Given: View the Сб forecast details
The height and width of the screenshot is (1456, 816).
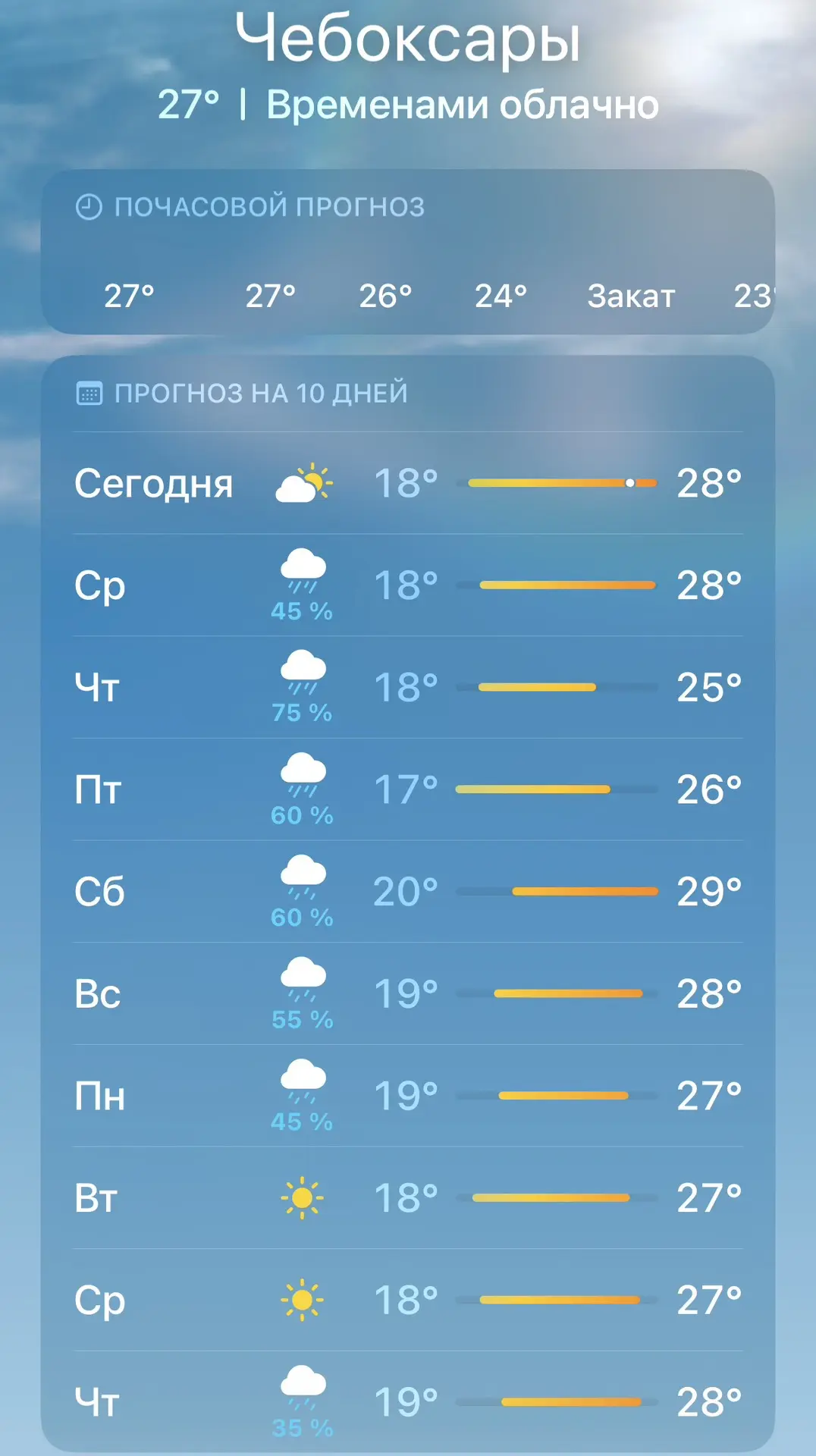Looking at the screenshot, I should (408, 892).
